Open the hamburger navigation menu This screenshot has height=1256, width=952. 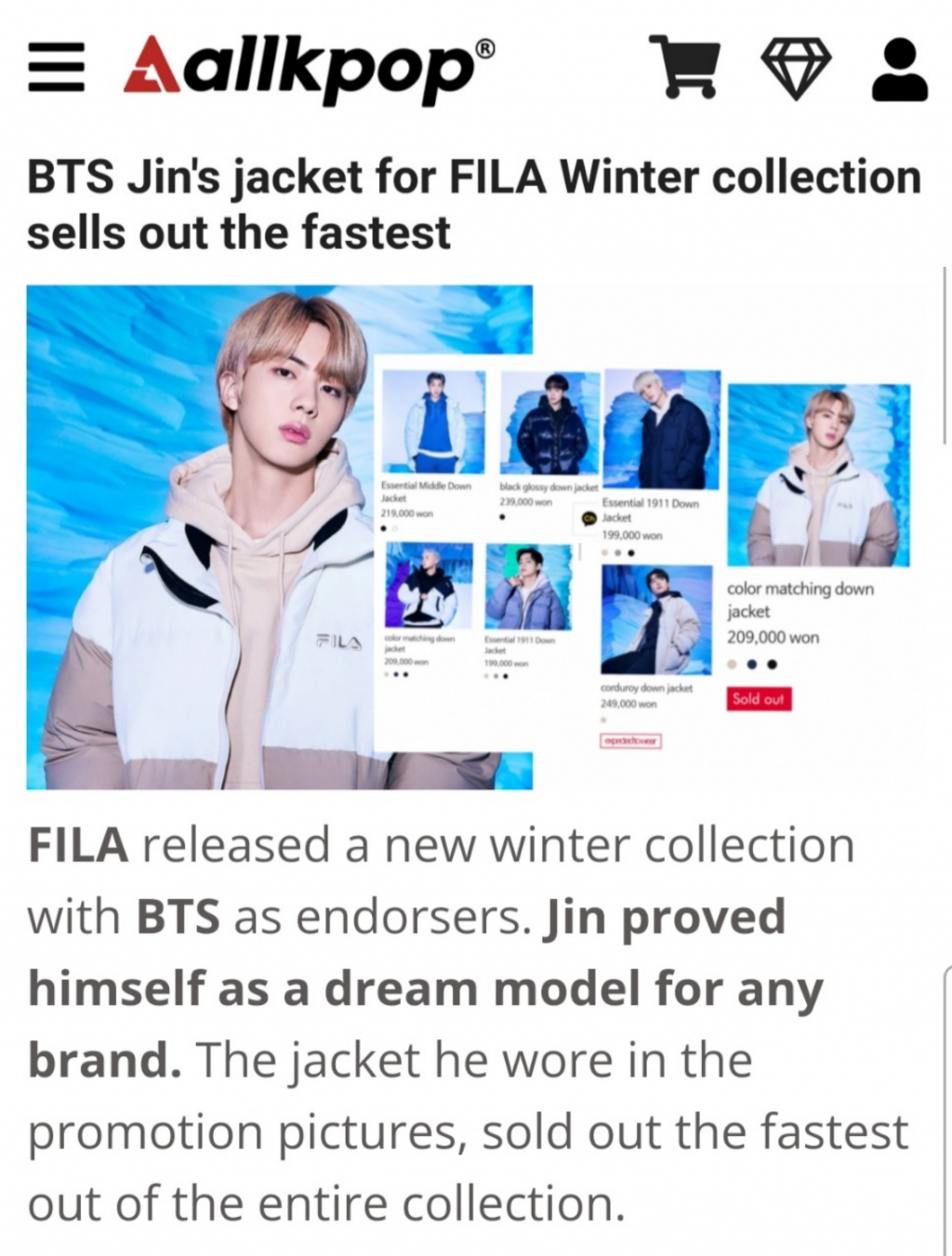pyautogui.click(x=56, y=69)
